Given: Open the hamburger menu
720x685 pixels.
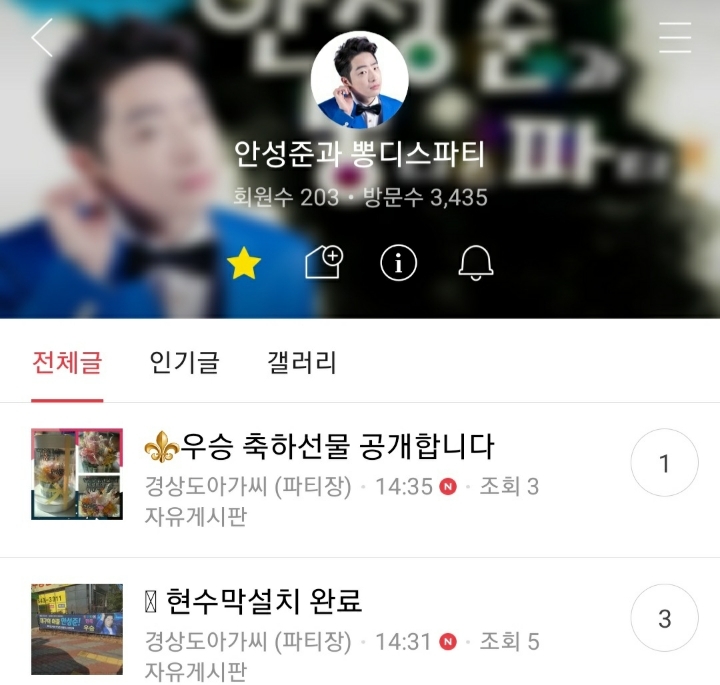Looking at the screenshot, I should pos(675,38).
